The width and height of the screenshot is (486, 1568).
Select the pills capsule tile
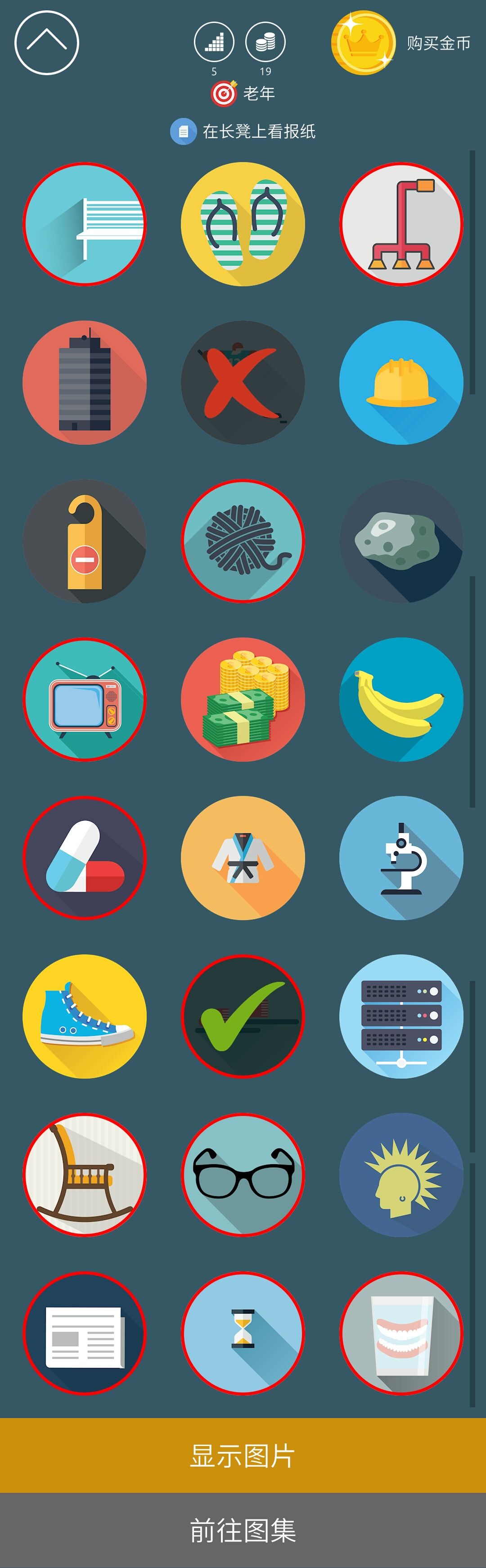(x=85, y=857)
